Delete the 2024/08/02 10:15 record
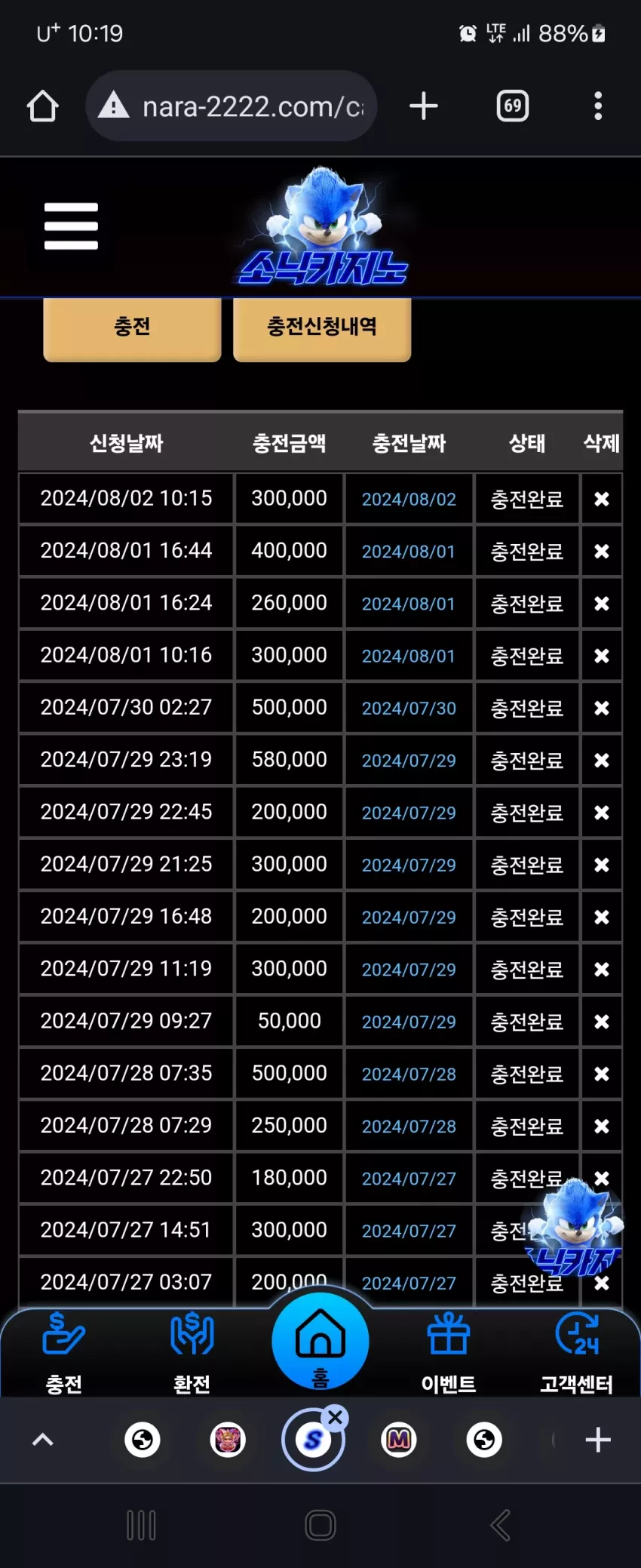The height and width of the screenshot is (1568, 641). click(602, 499)
